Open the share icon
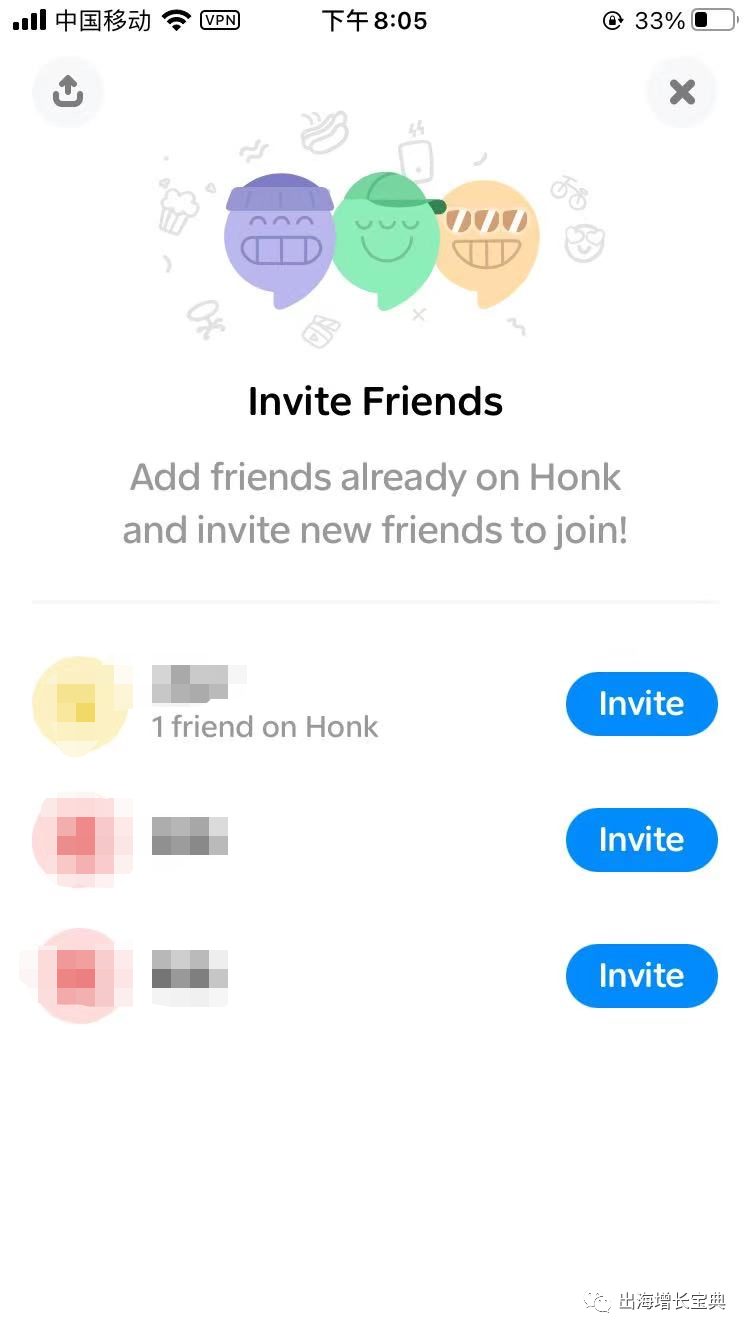The height and width of the screenshot is (1334, 750). pyautogui.click(x=68, y=92)
